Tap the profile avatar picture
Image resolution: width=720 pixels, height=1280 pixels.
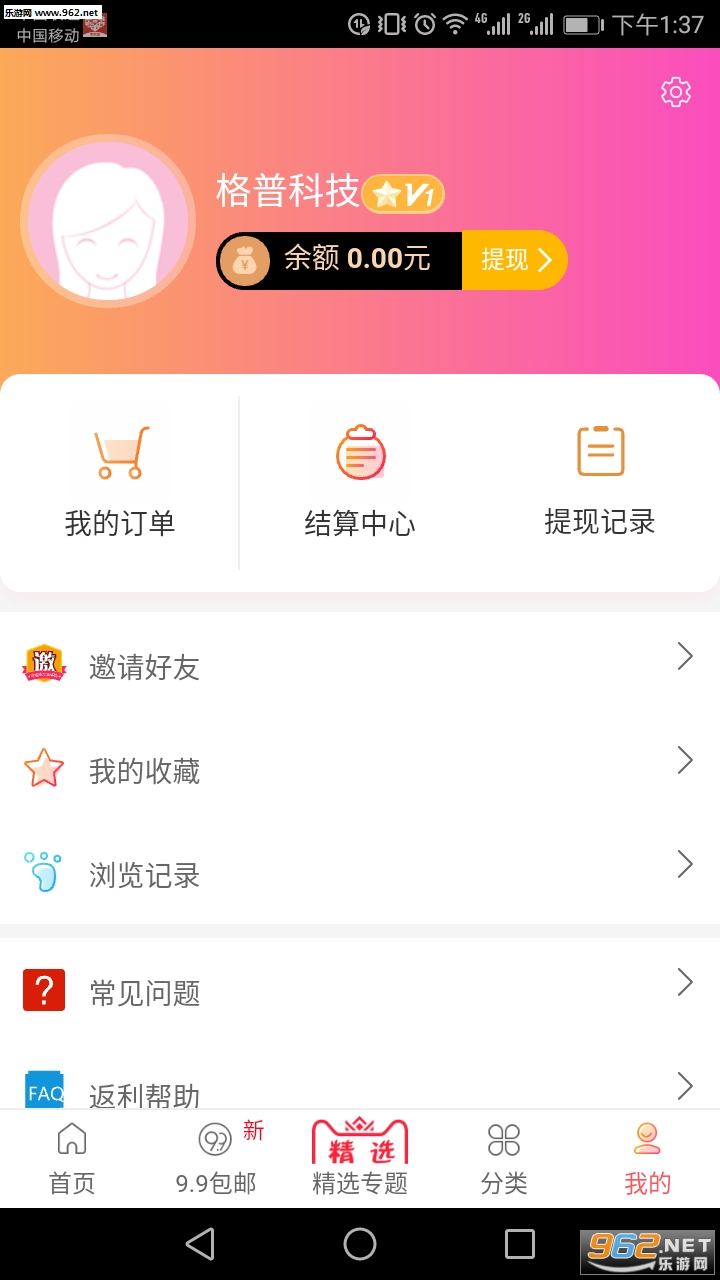[108, 221]
